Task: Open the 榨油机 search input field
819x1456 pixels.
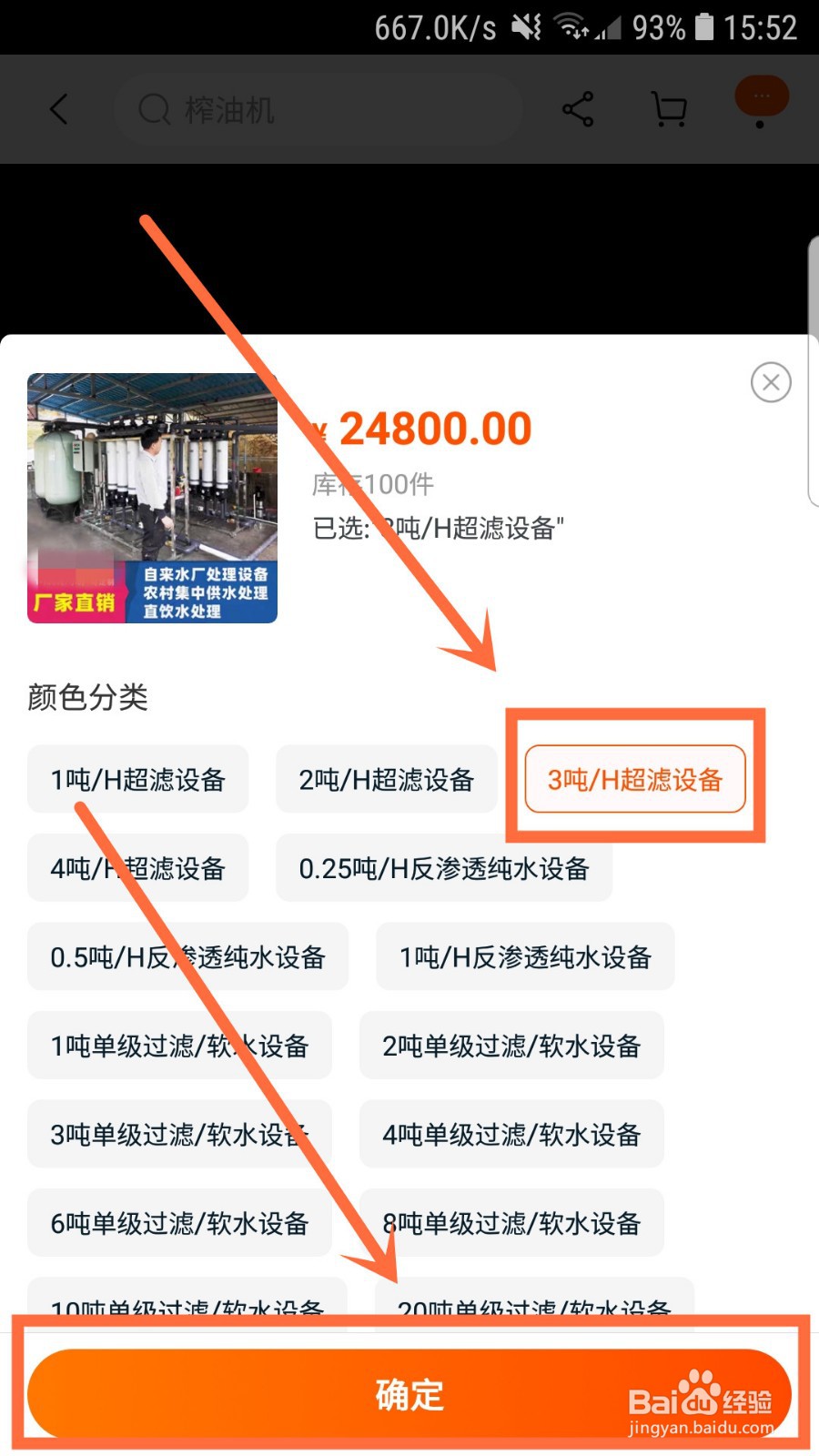Action: click(318, 109)
